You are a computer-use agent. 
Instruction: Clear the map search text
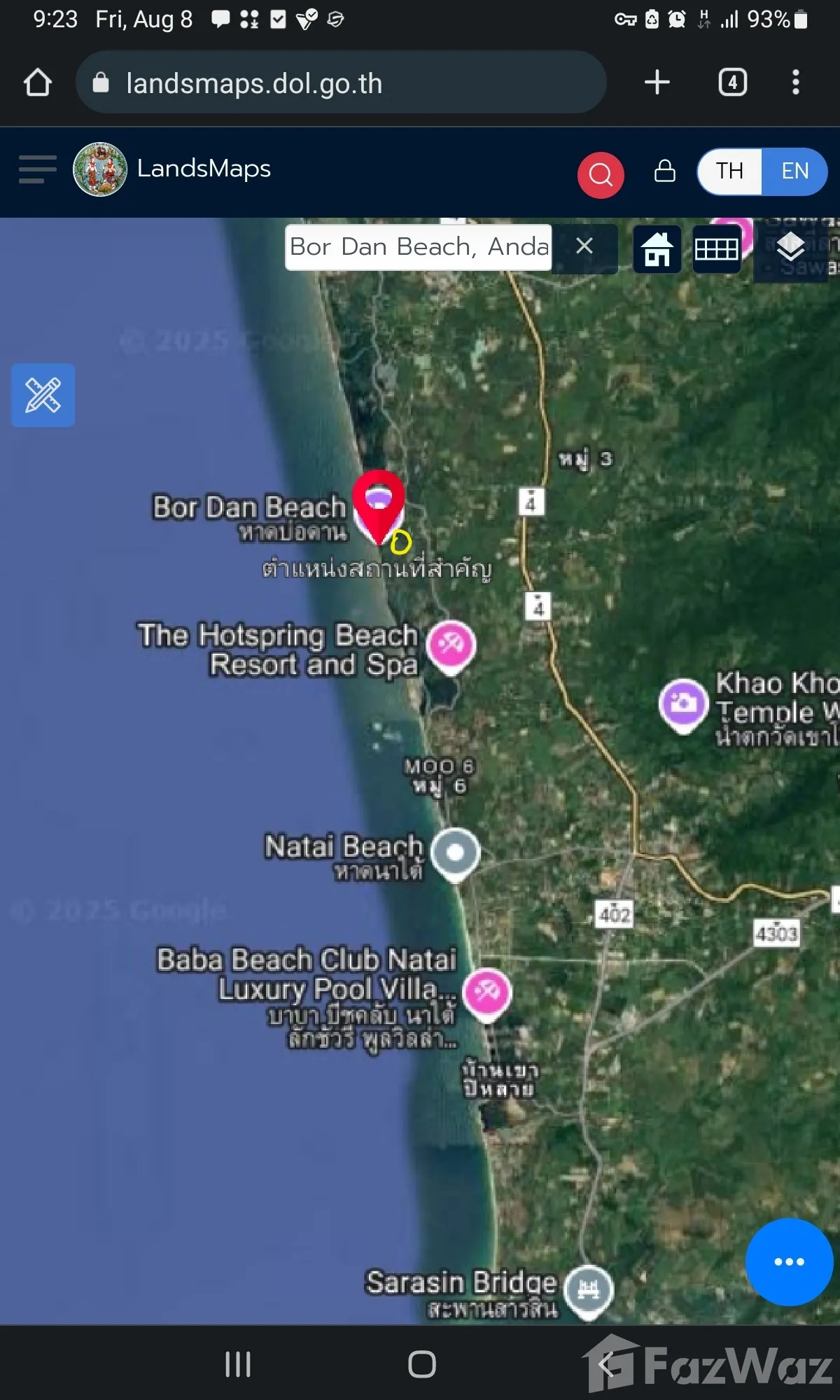click(x=584, y=246)
